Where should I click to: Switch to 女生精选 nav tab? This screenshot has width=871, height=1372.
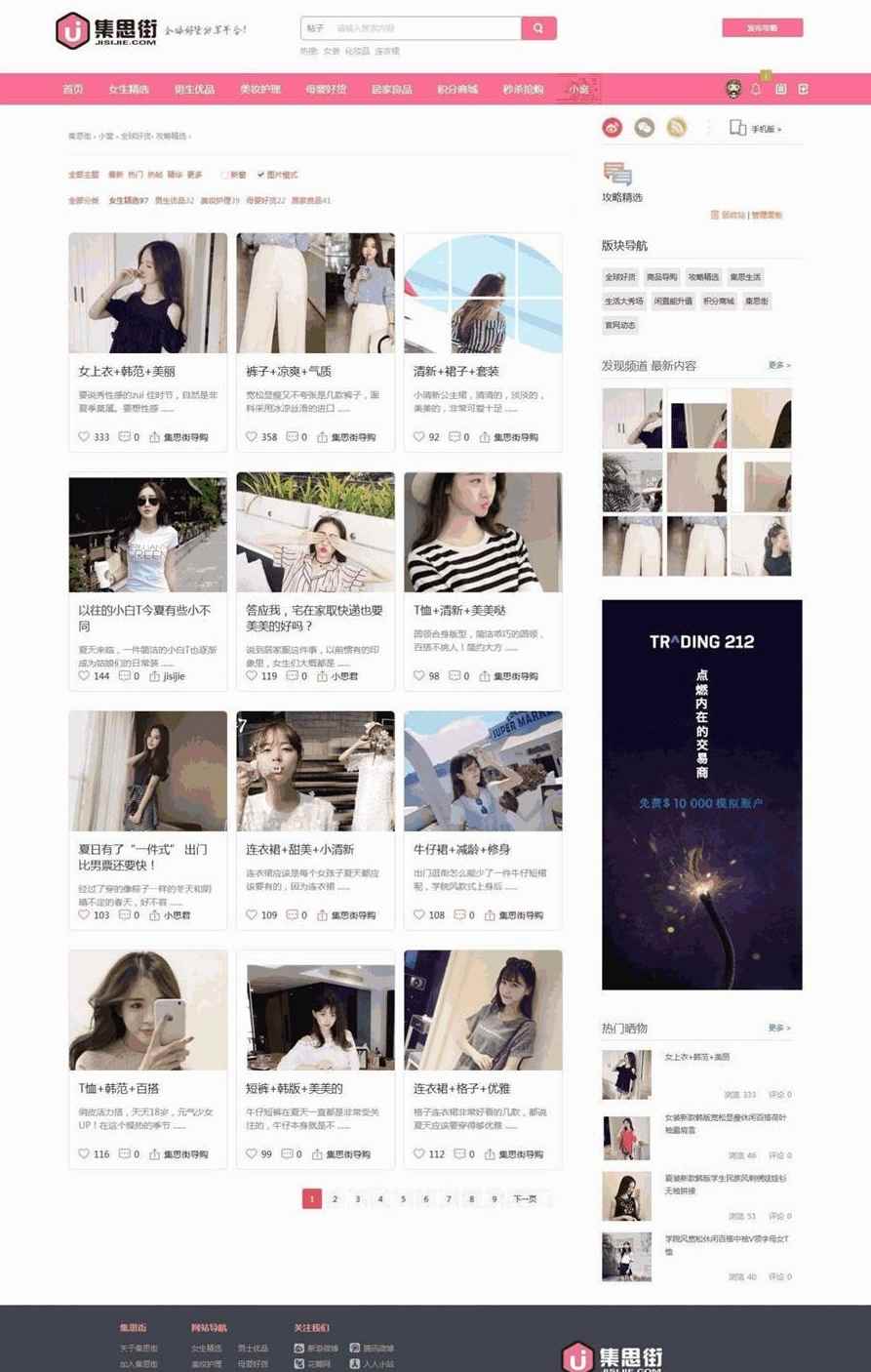pos(128,89)
